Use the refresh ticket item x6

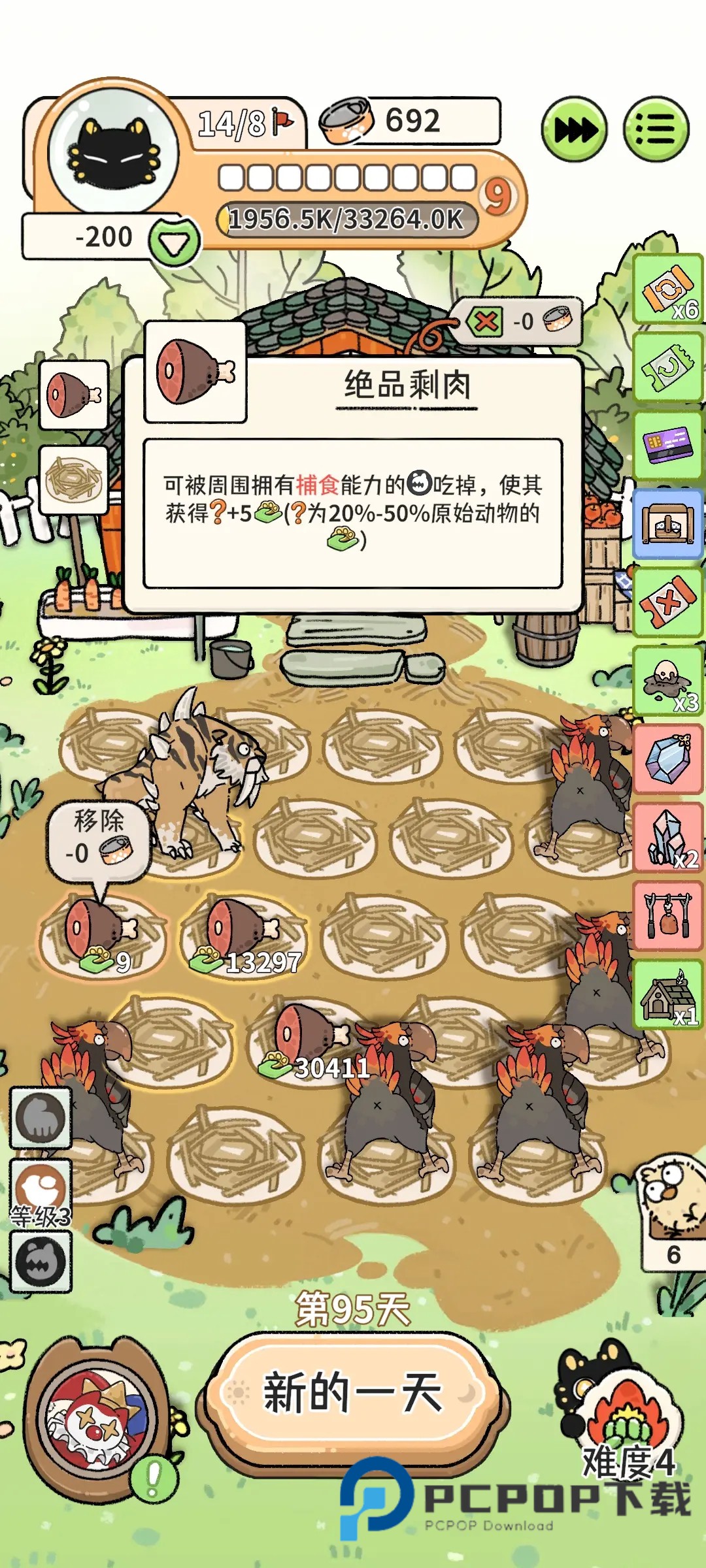(668, 290)
